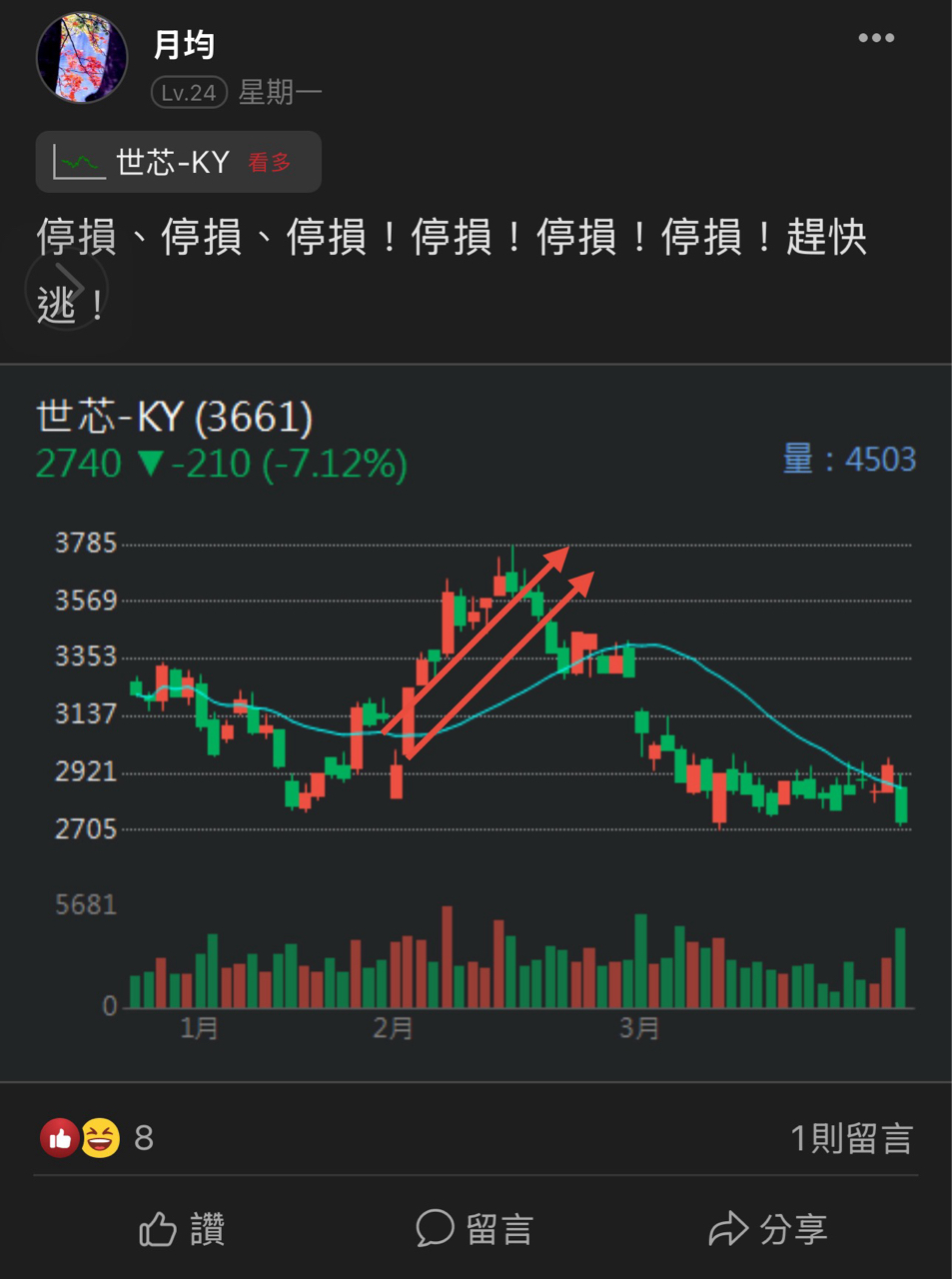
Task: Share this post via 分享
Action: pos(768,1228)
